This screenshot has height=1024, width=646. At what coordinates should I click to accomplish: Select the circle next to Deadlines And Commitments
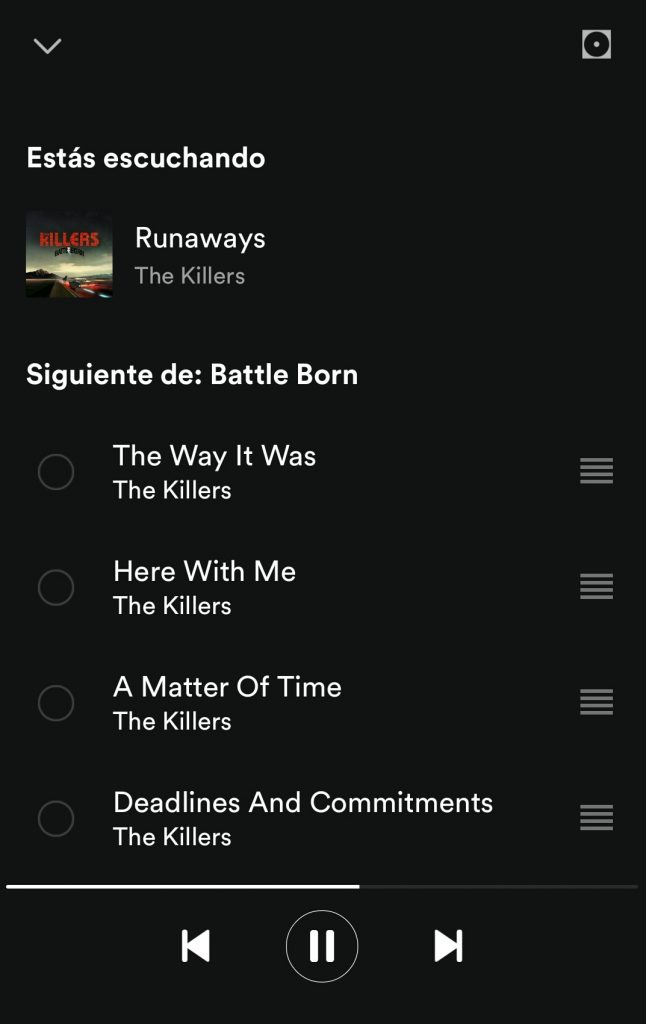pyautogui.click(x=56, y=819)
